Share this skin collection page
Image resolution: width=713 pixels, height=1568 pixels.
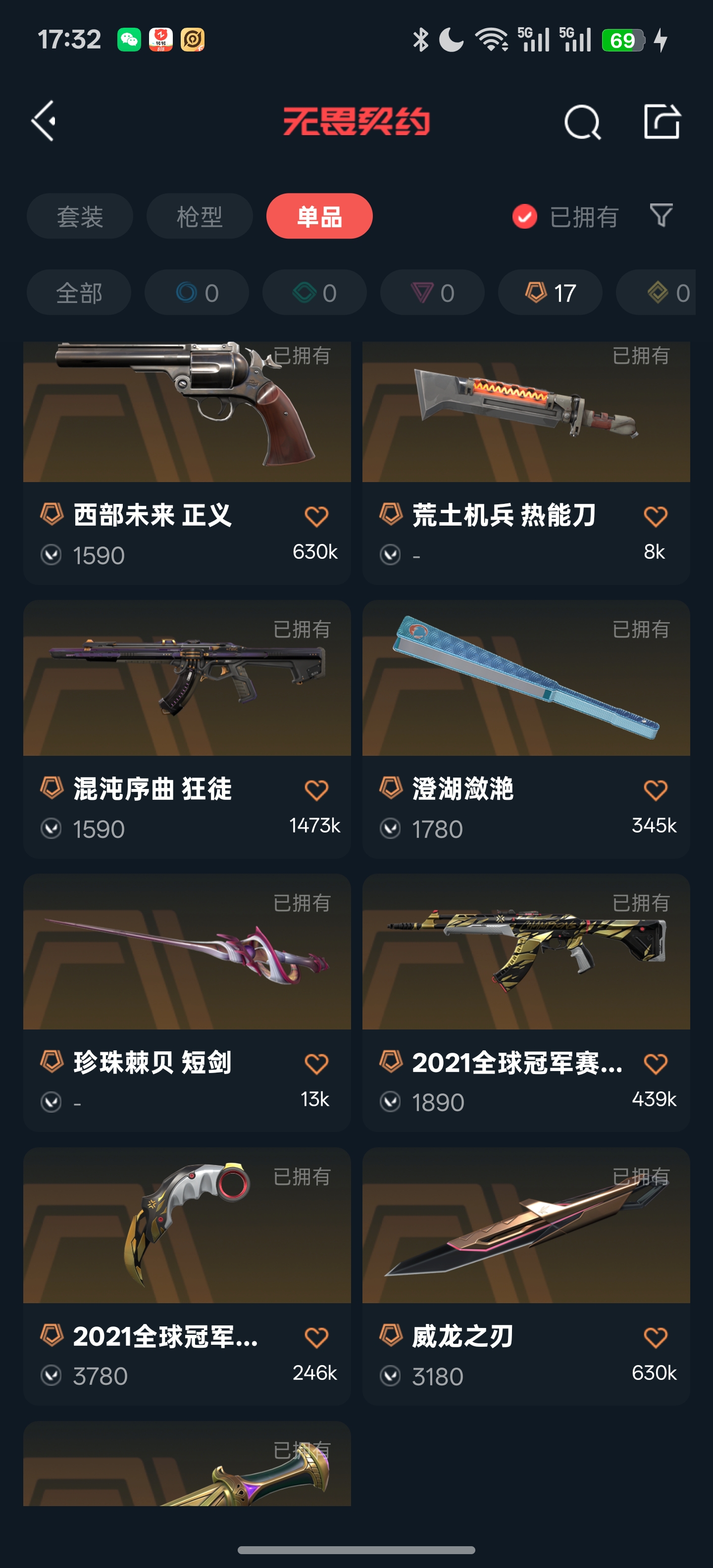[x=662, y=122]
